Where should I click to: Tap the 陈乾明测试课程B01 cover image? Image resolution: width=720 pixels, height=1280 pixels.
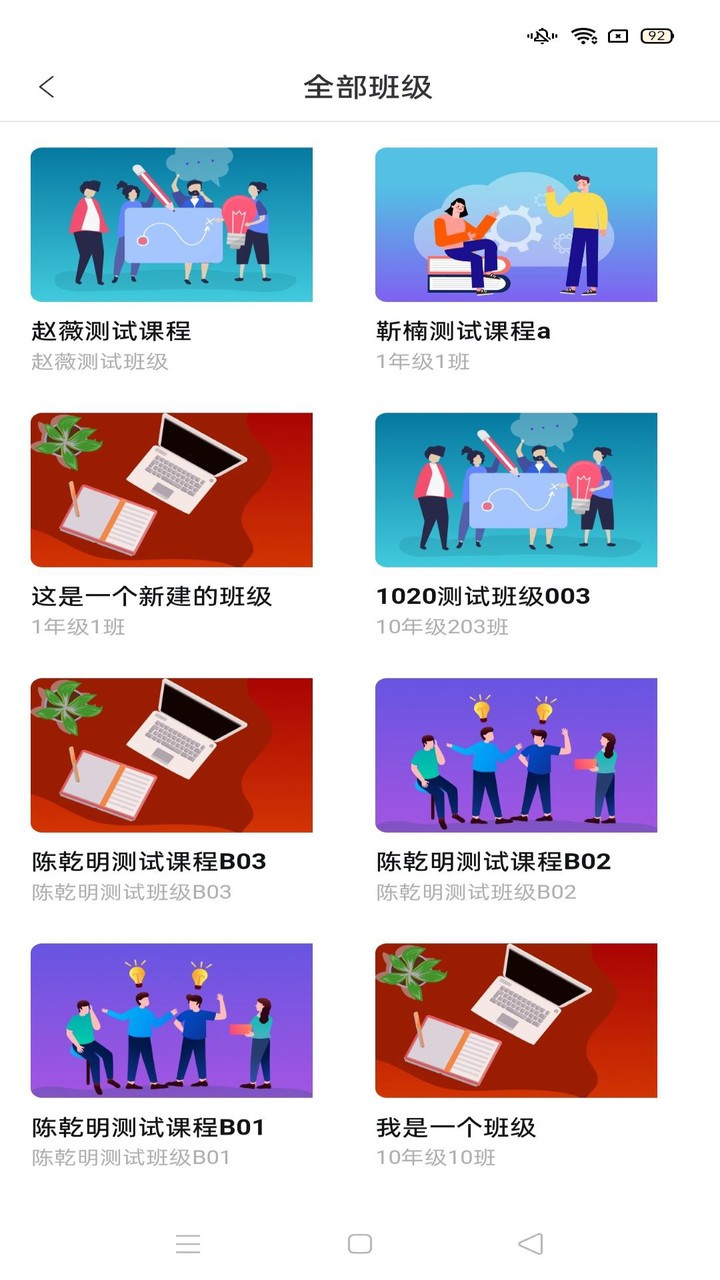tap(171, 1020)
